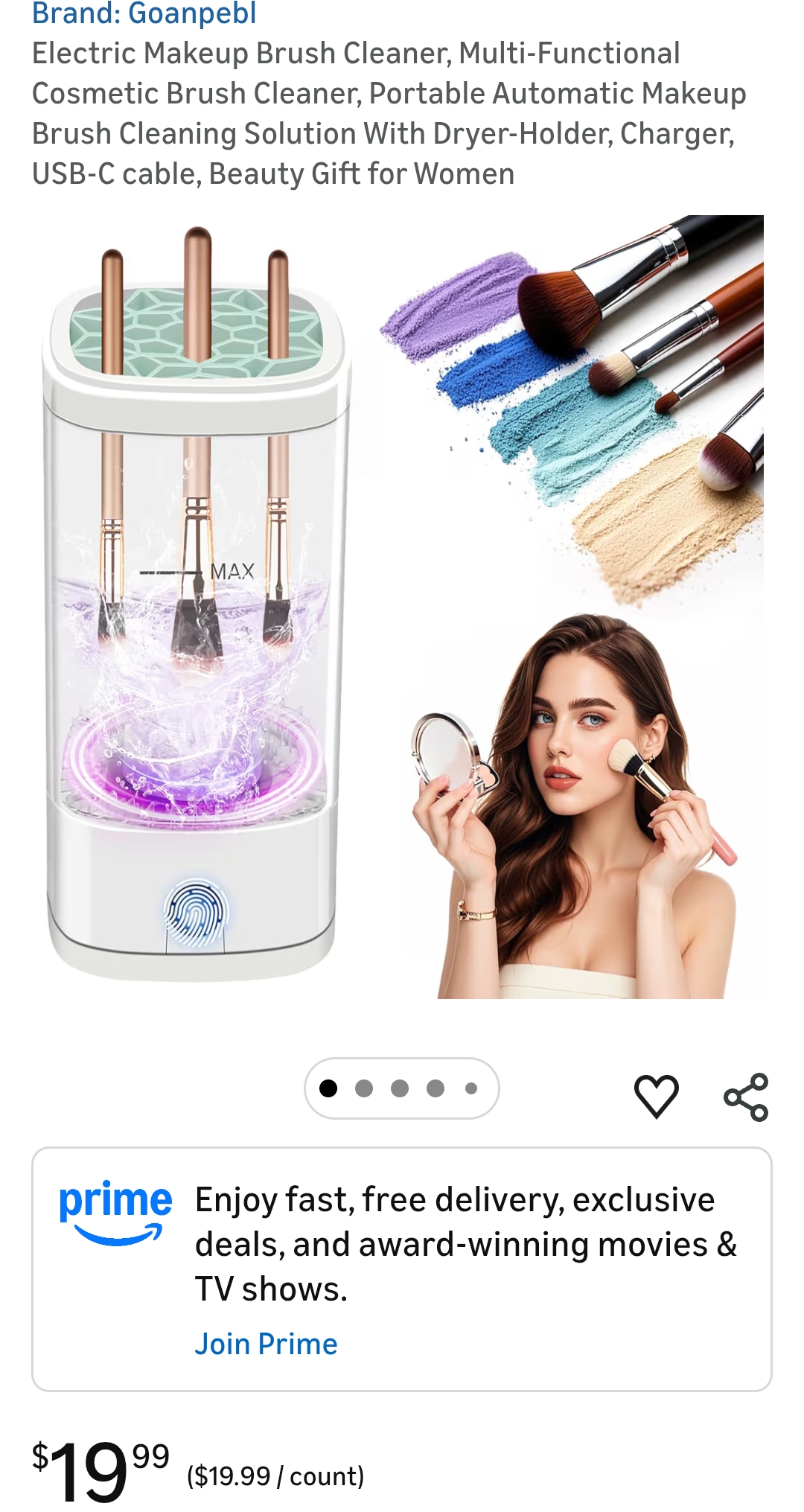Open the Join Prime link

pyautogui.click(x=266, y=1344)
